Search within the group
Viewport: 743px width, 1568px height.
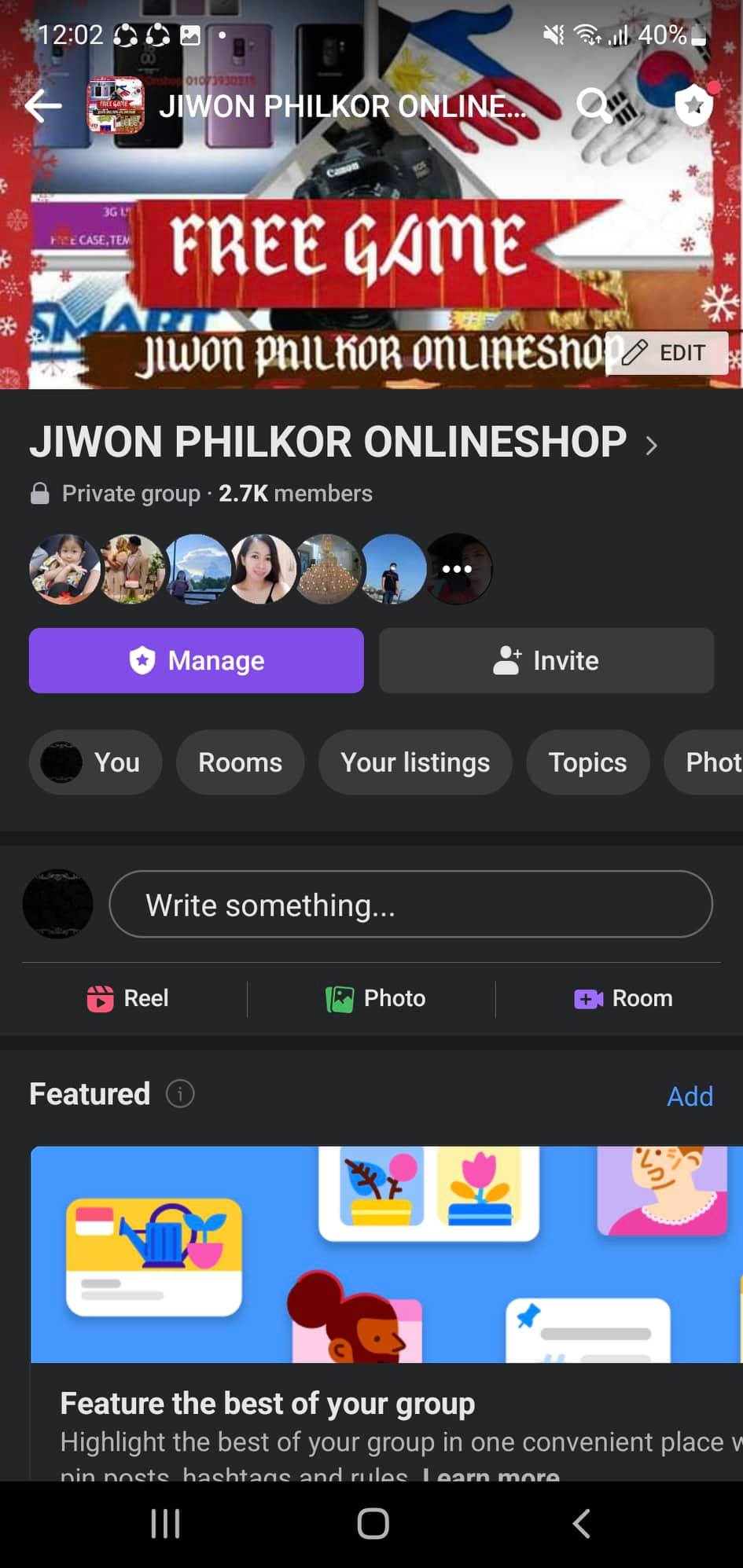pos(594,105)
